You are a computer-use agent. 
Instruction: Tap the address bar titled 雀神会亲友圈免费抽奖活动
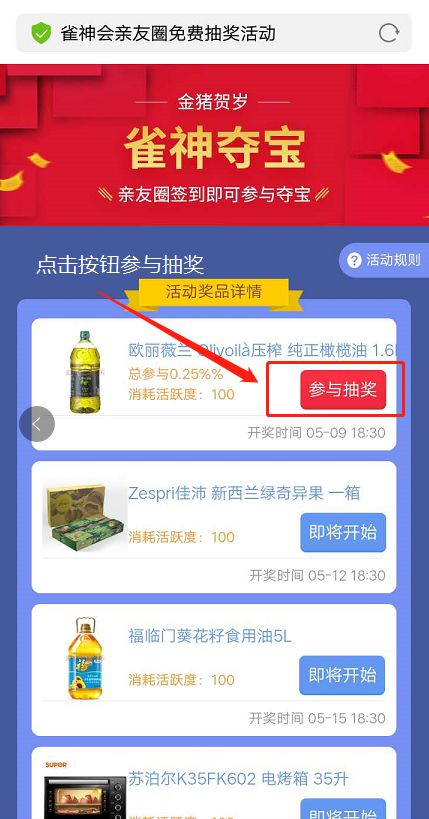pos(214,33)
